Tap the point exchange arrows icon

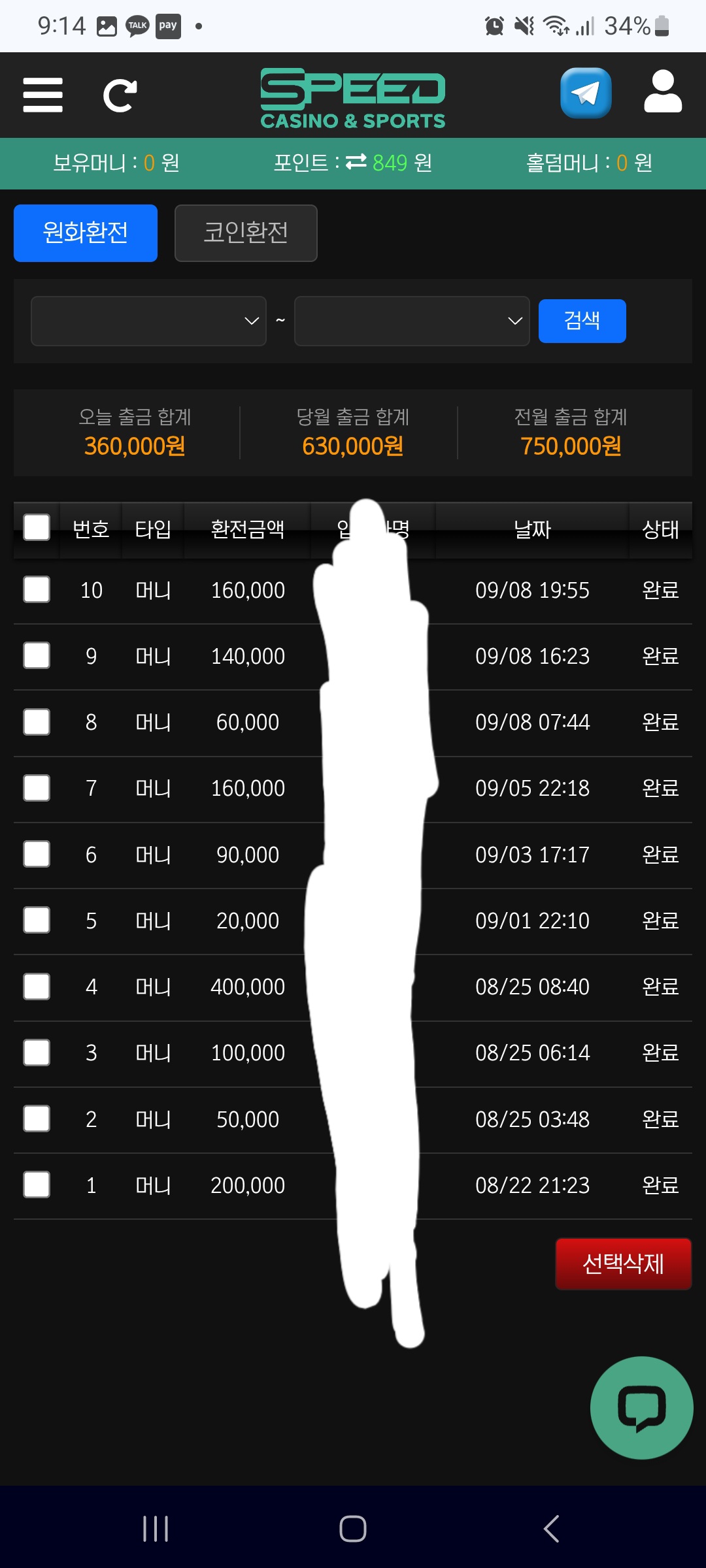click(356, 161)
